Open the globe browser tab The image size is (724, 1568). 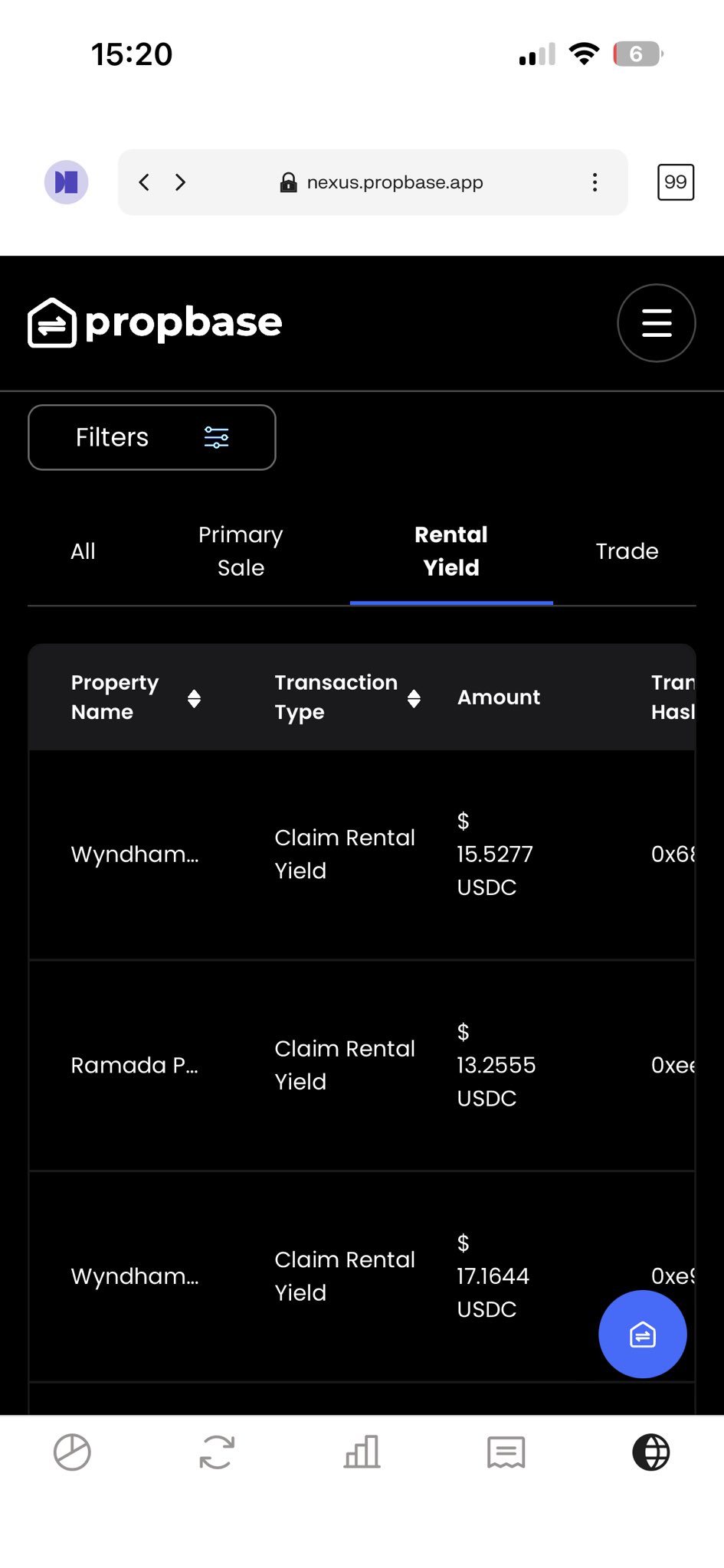(x=650, y=1452)
